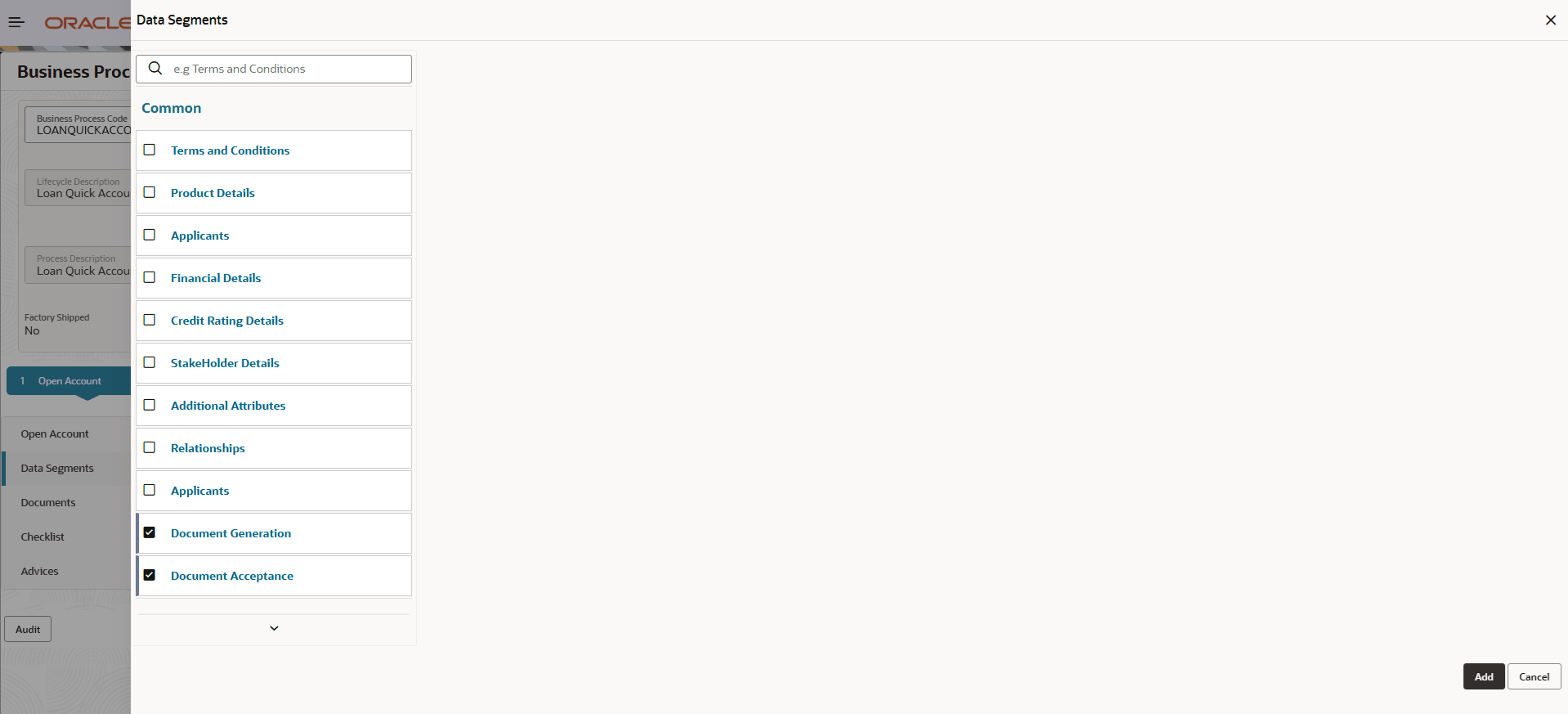Select Credit Rating Details segment
Screen dimensions: 1568x714
[x=150, y=320]
